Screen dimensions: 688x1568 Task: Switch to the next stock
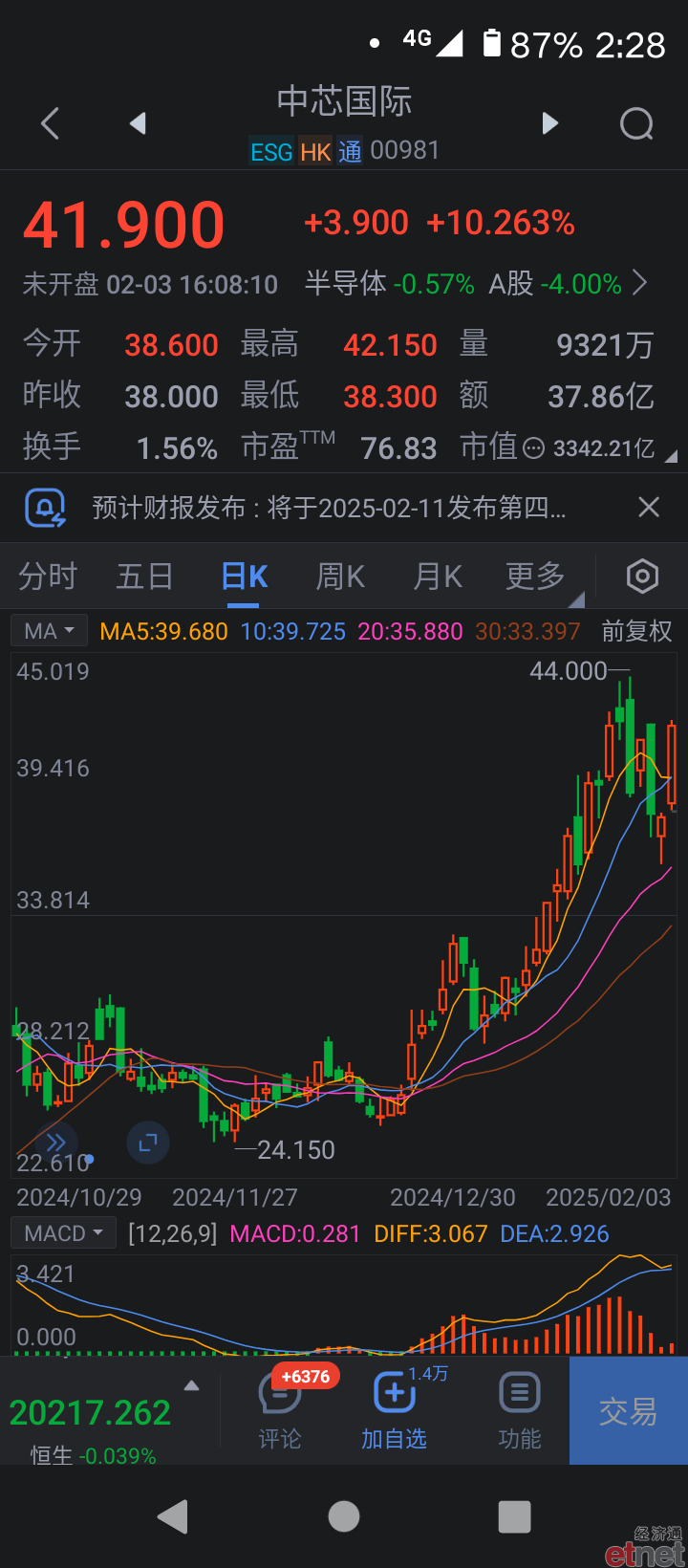pyautogui.click(x=549, y=123)
